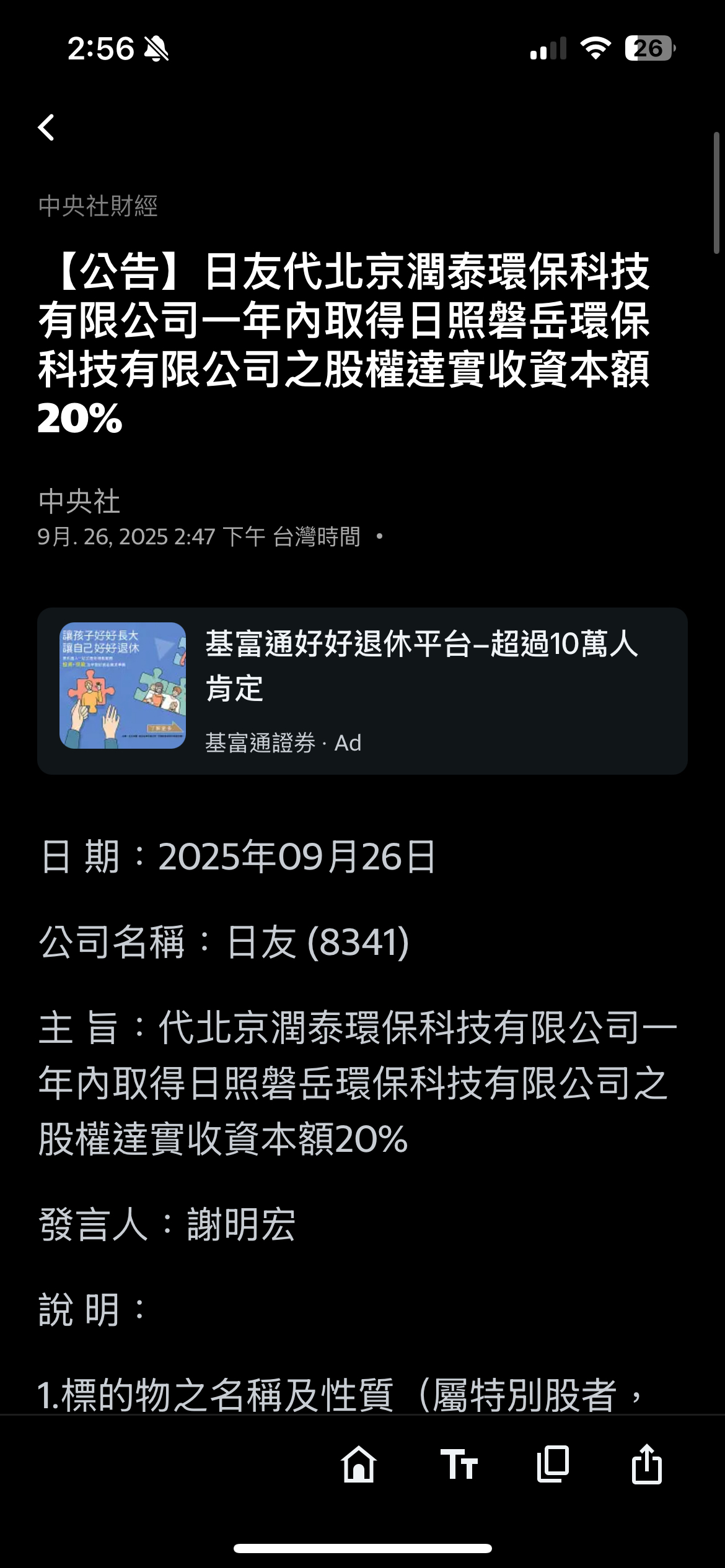This screenshot has width=725, height=1568.
Task: Tap the home icon in bottom toolbar
Action: pyautogui.click(x=359, y=1464)
